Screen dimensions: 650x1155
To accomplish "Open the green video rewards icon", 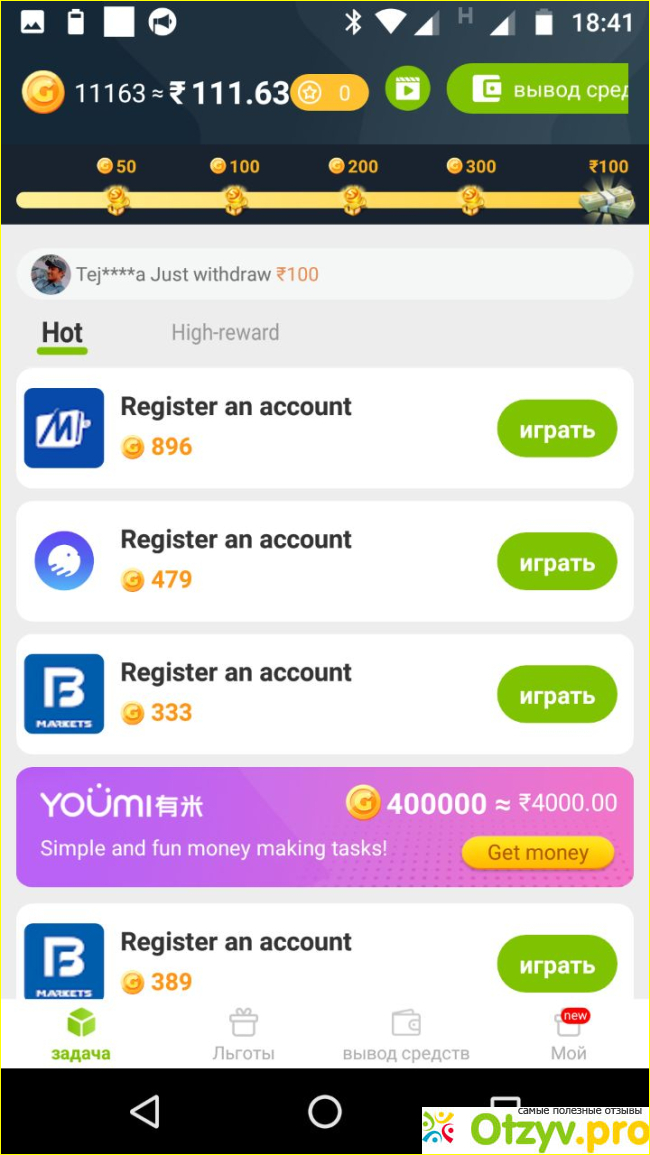I will [407, 90].
